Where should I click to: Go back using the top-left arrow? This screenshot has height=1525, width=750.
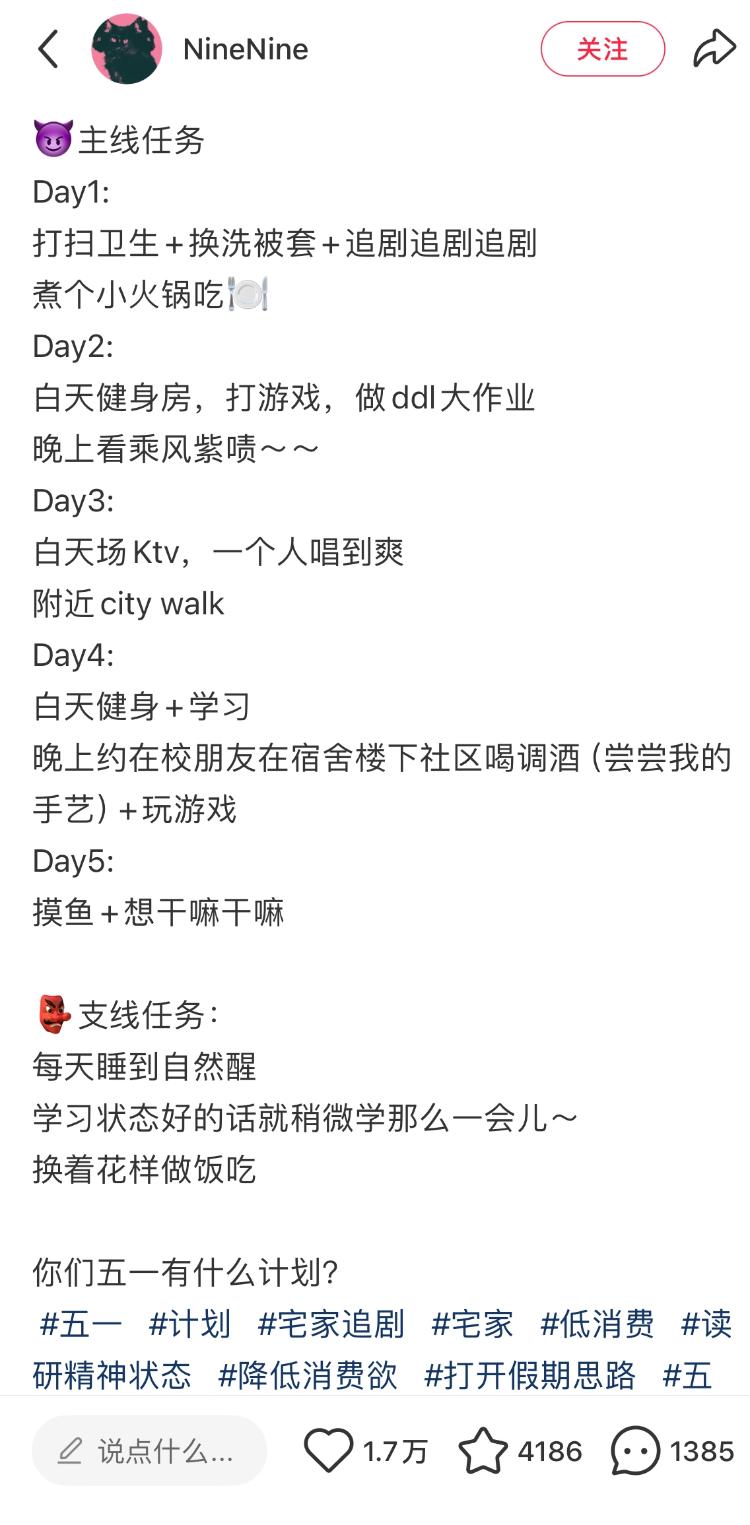[48, 49]
